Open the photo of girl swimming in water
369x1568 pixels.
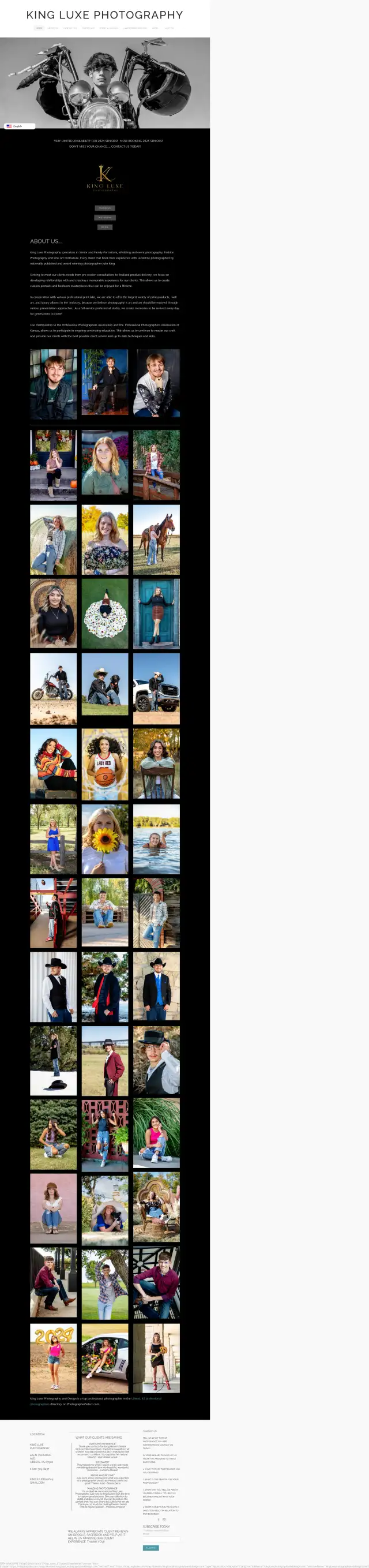pos(156,839)
